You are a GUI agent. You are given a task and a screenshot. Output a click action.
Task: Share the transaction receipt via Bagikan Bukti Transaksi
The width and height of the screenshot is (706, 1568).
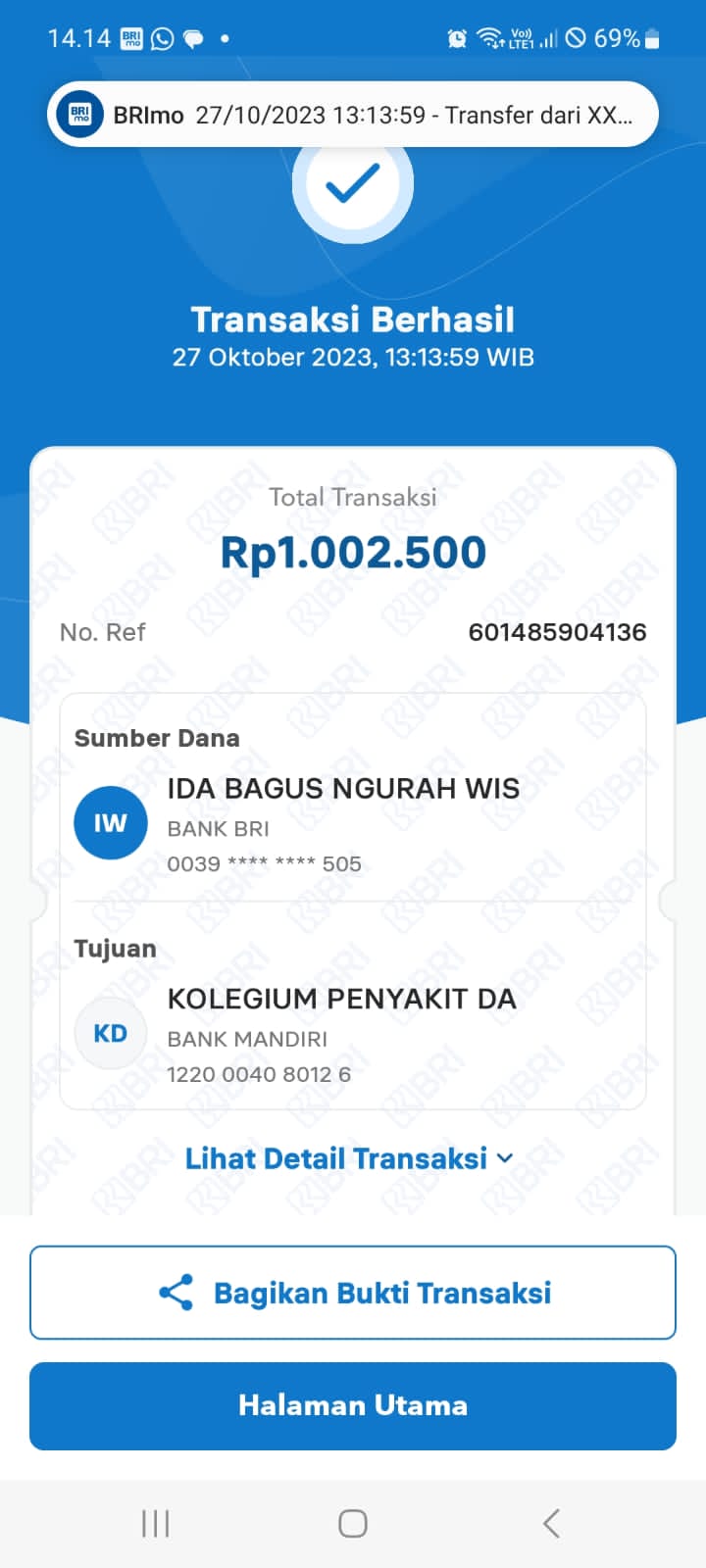coord(353,1293)
